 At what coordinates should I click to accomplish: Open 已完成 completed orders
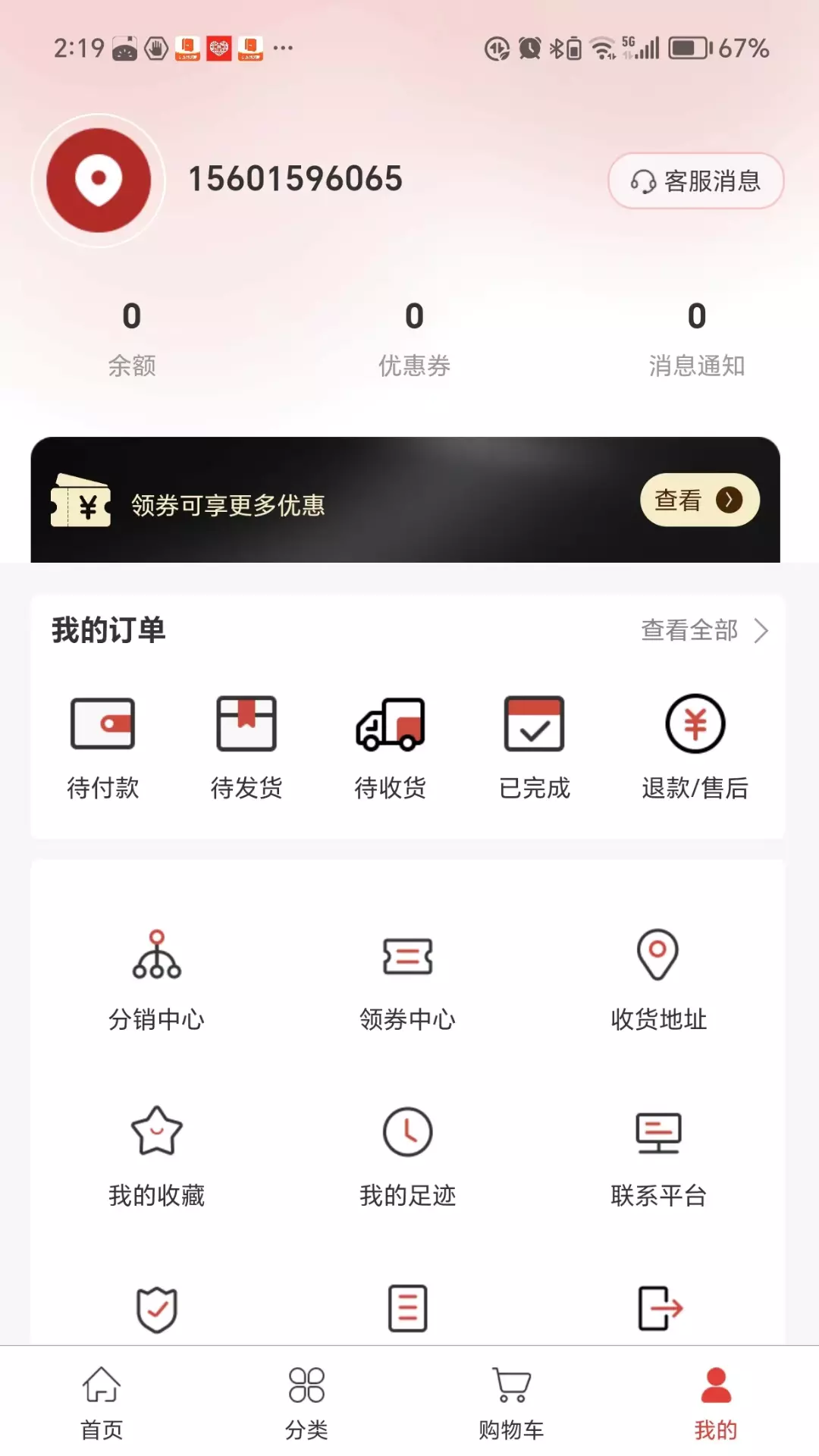[535, 748]
